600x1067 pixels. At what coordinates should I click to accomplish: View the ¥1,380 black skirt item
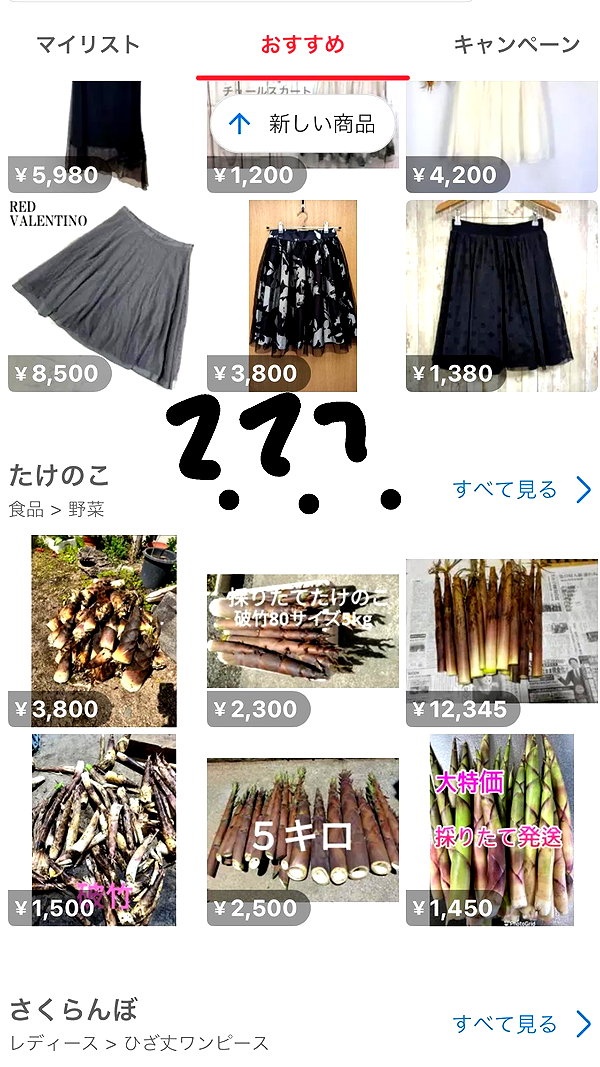click(x=502, y=296)
